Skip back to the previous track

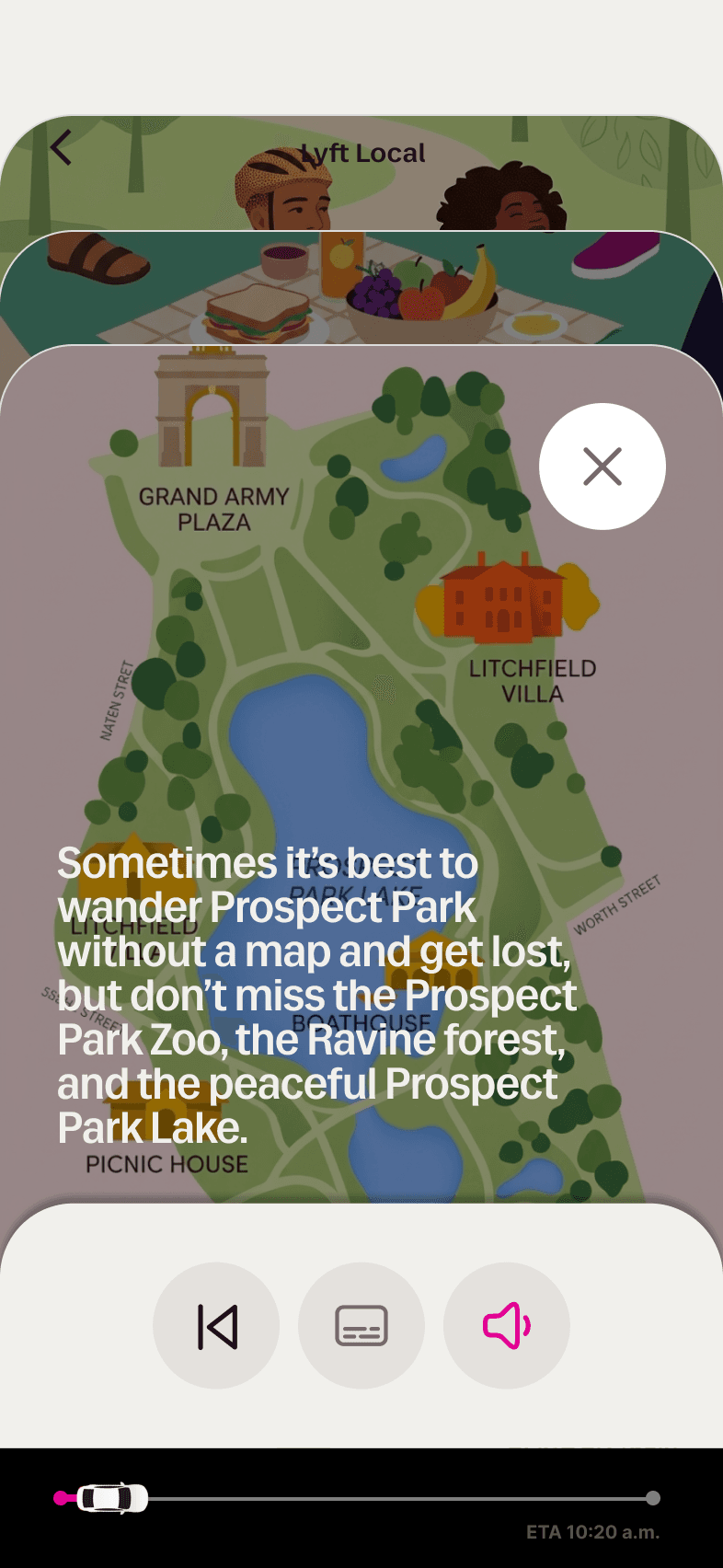216,1326
